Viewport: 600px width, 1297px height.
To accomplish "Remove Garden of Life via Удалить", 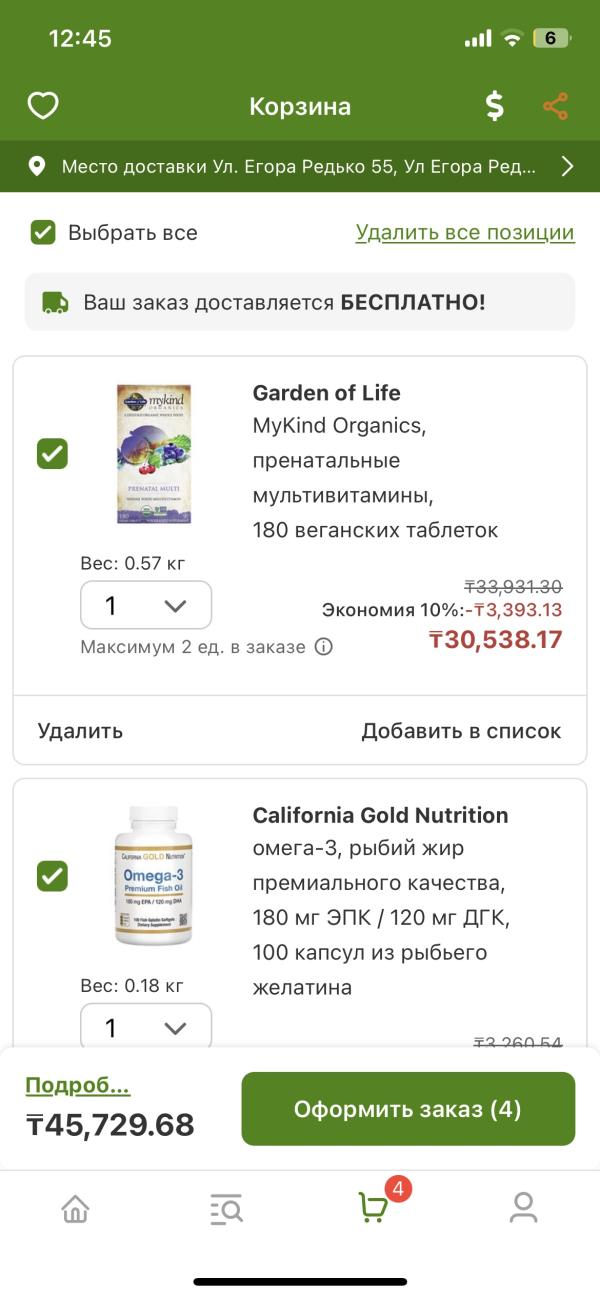I will point(80,731).
